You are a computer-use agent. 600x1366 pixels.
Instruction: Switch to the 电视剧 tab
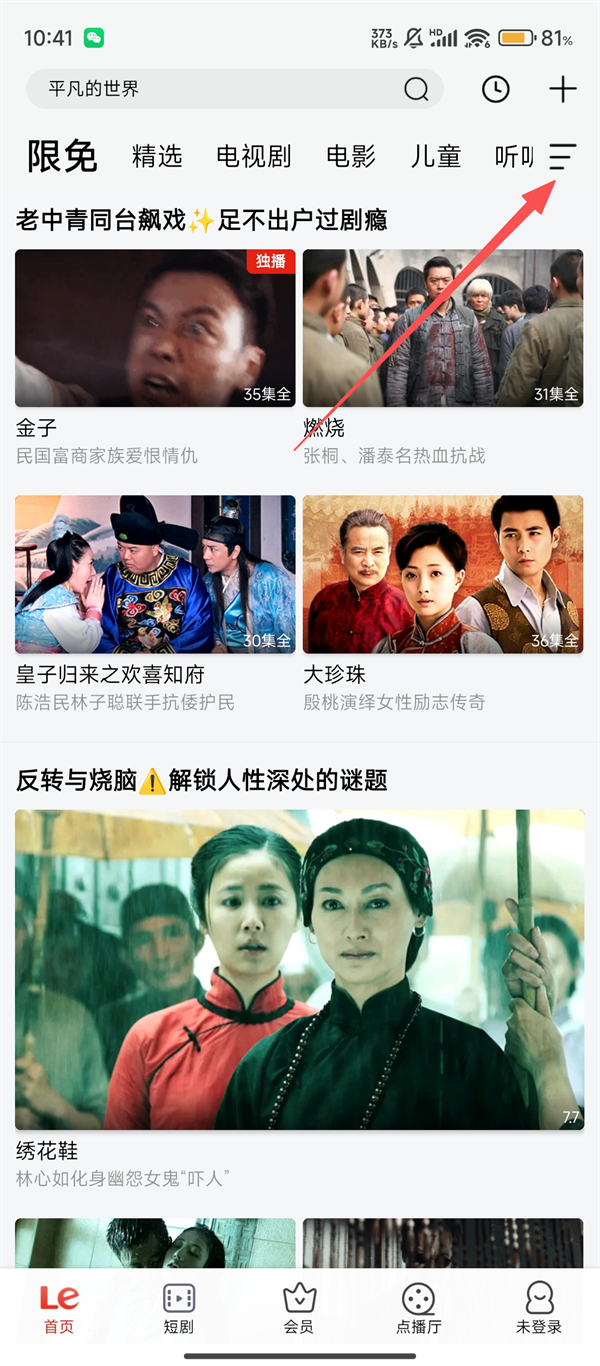click(254, 157)
